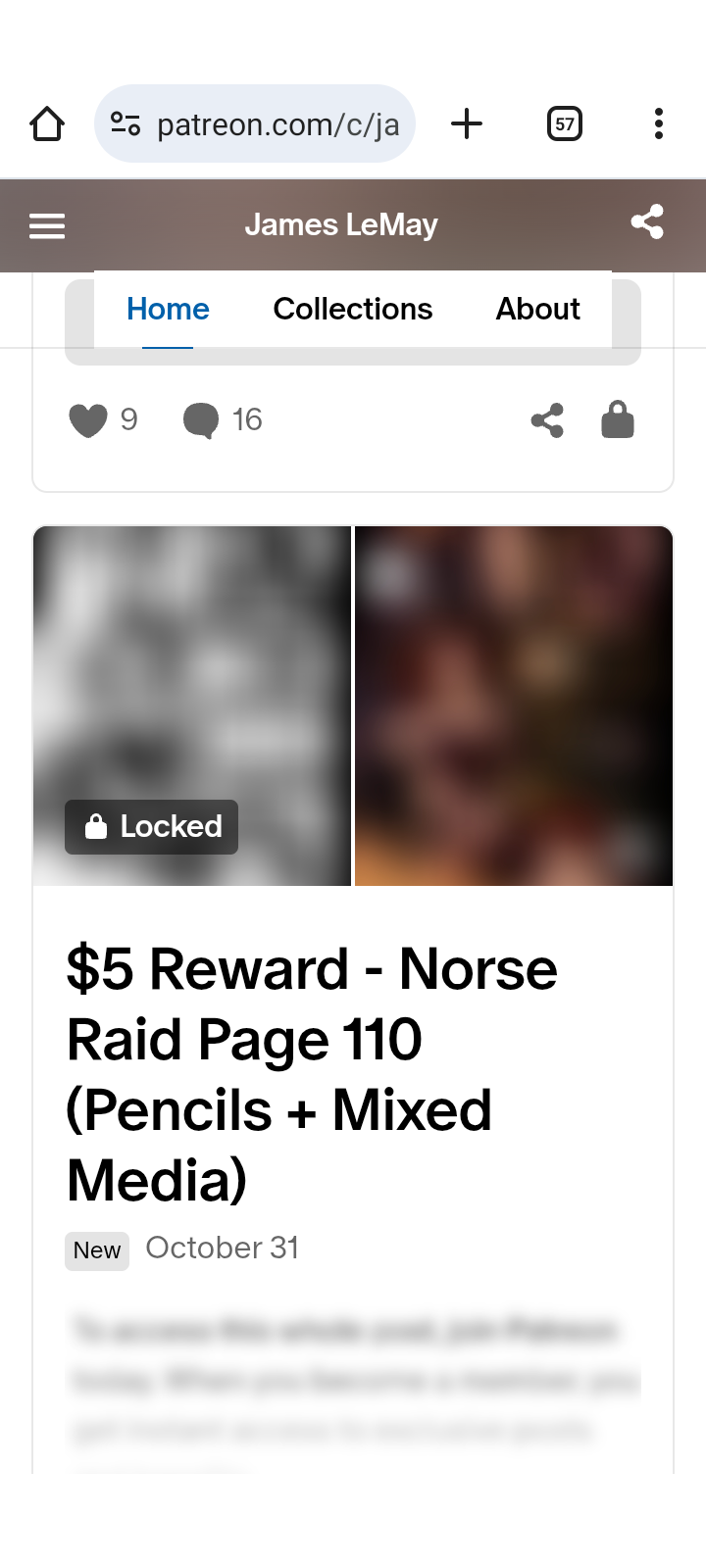The image size is (706, 1568).
Task: Open the 16 comments on the post
Action: coord(202,420)
